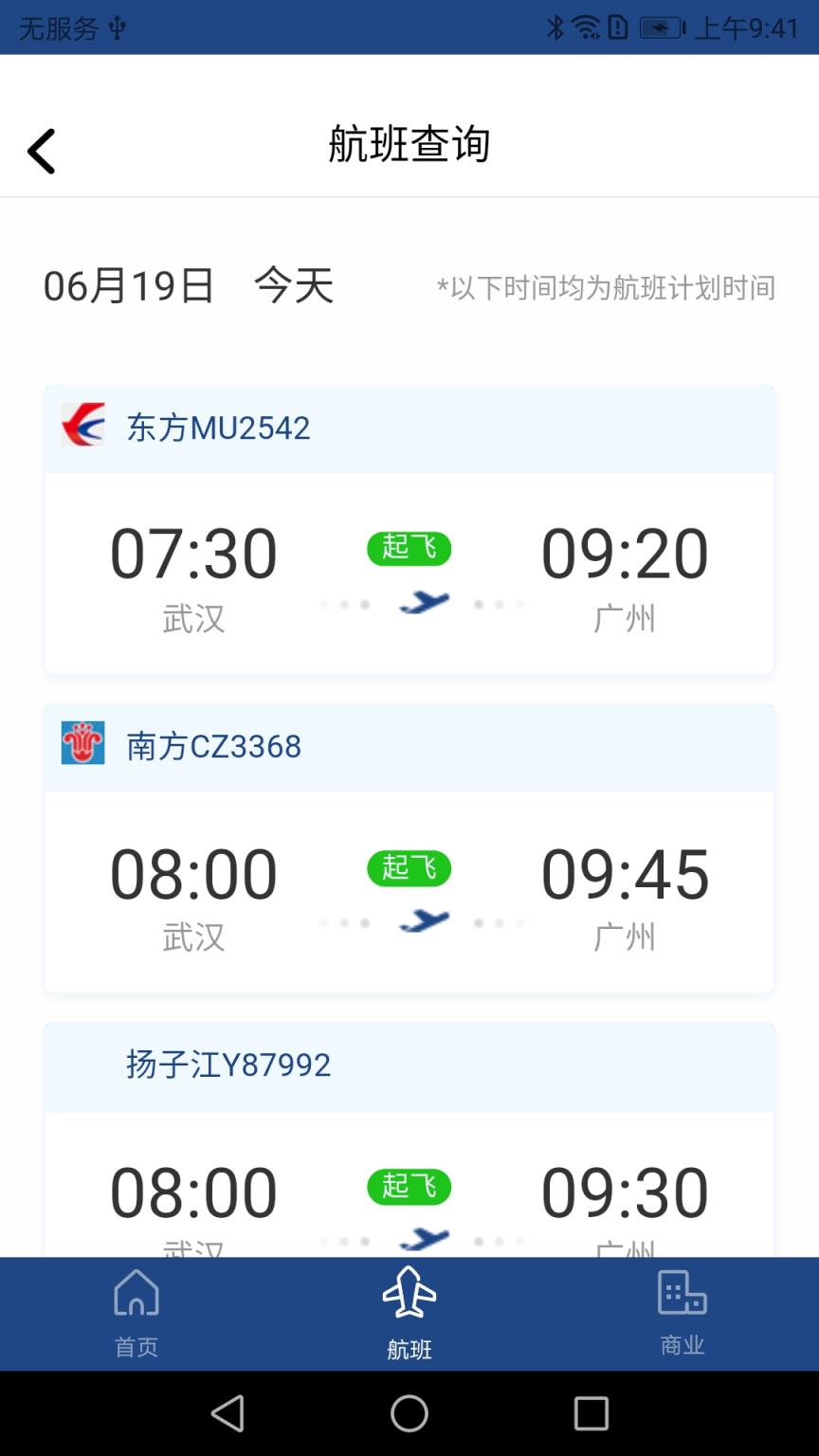Screen dimensions: 819x1456
Task: Click the airplane icon on flight MU2542
Action: pyautogui.click(x=423, y=602)
